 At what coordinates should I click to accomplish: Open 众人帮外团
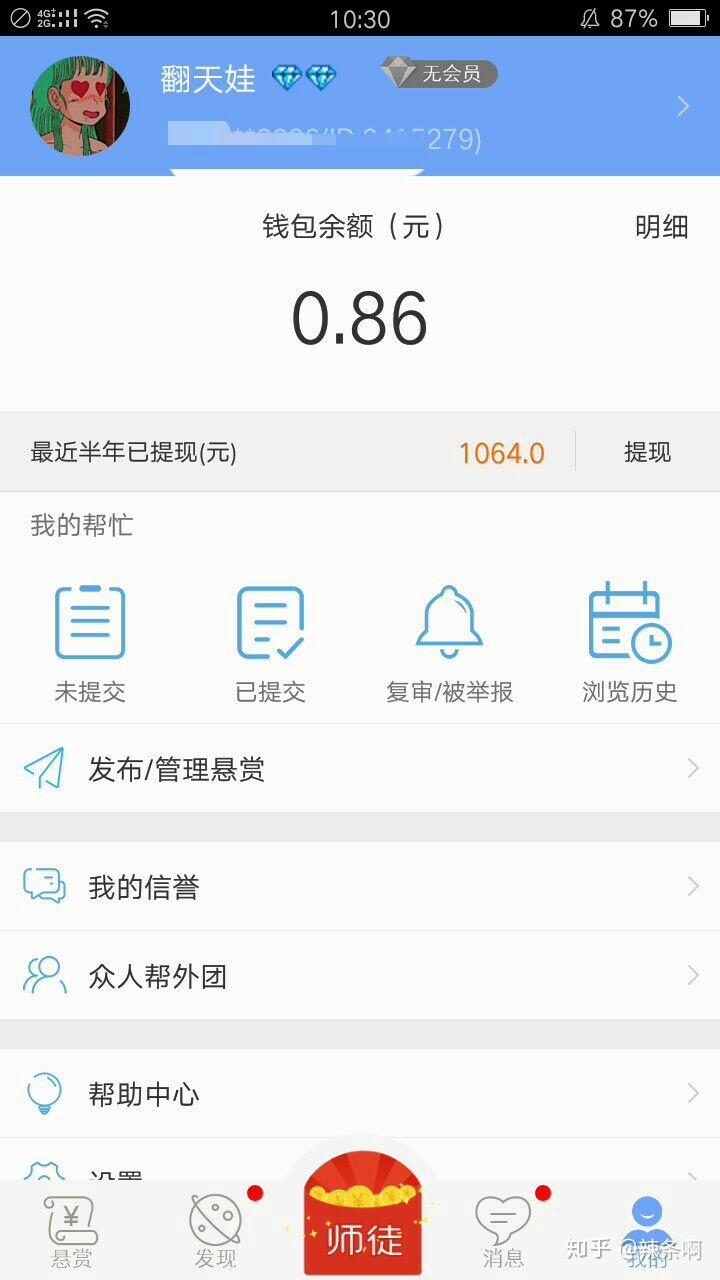coord(360,976)
